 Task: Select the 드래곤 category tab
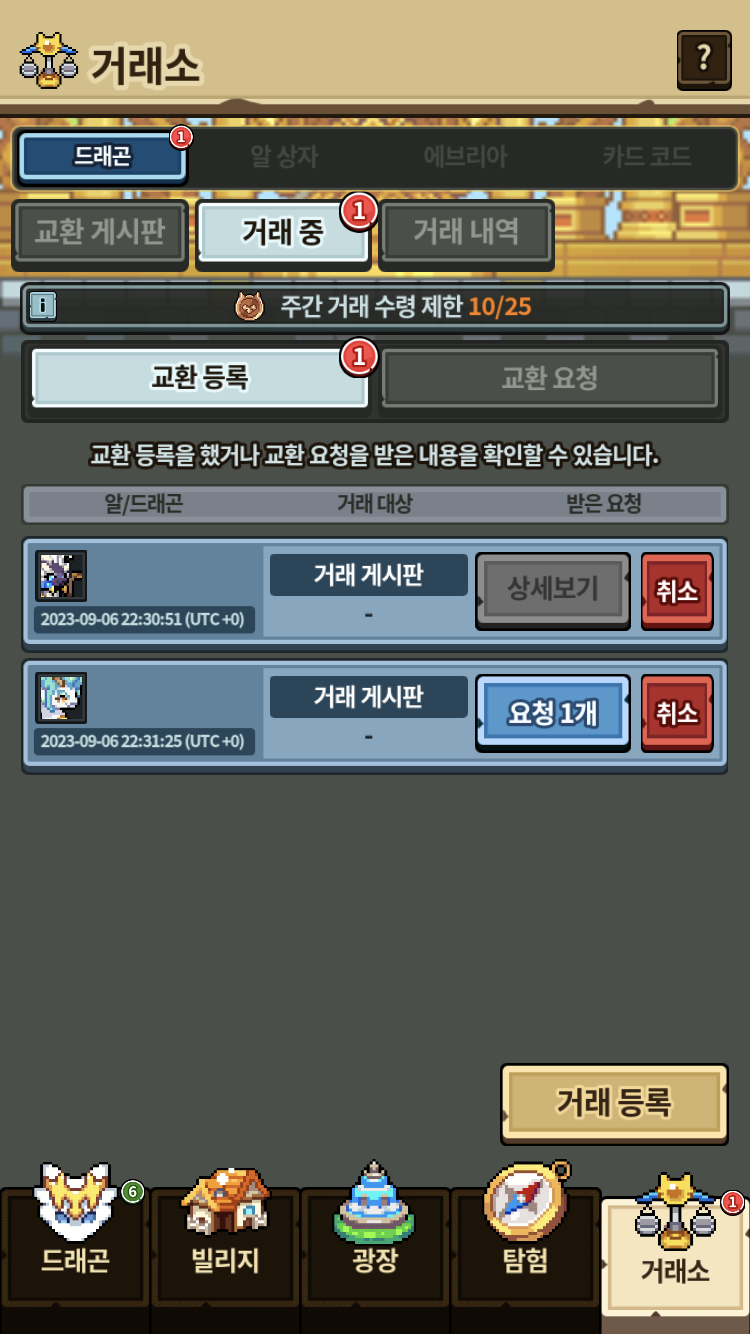pyautogui.click(x=103, y=157)
